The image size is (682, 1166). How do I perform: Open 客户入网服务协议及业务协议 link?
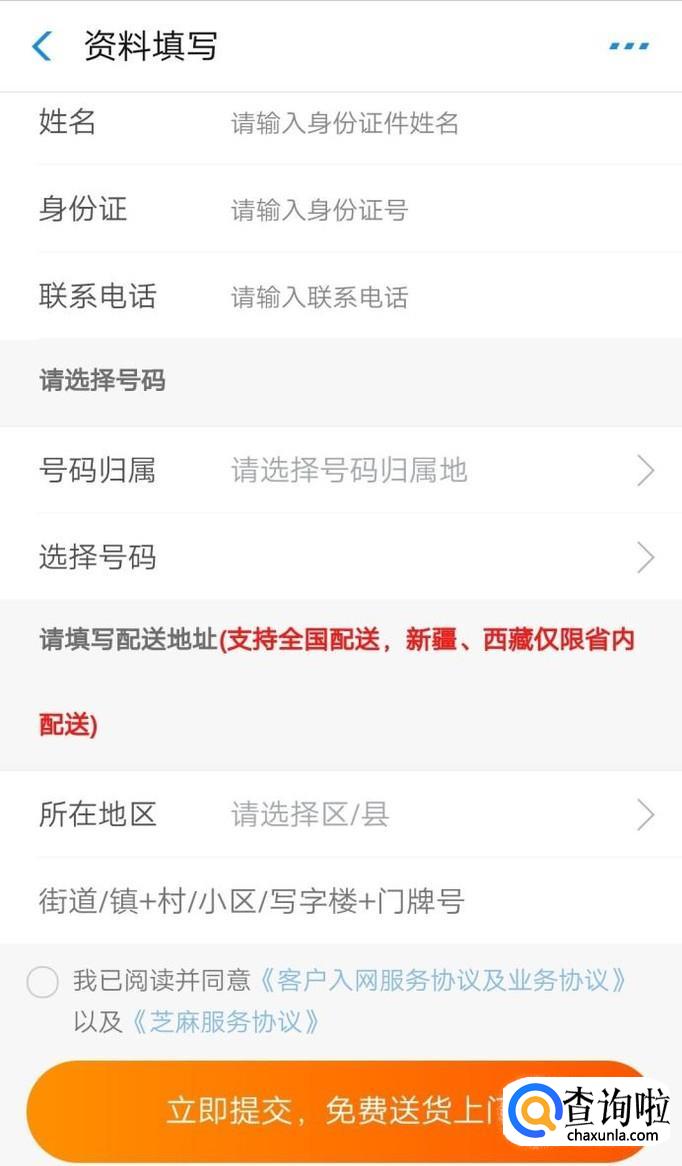(445, 980)
